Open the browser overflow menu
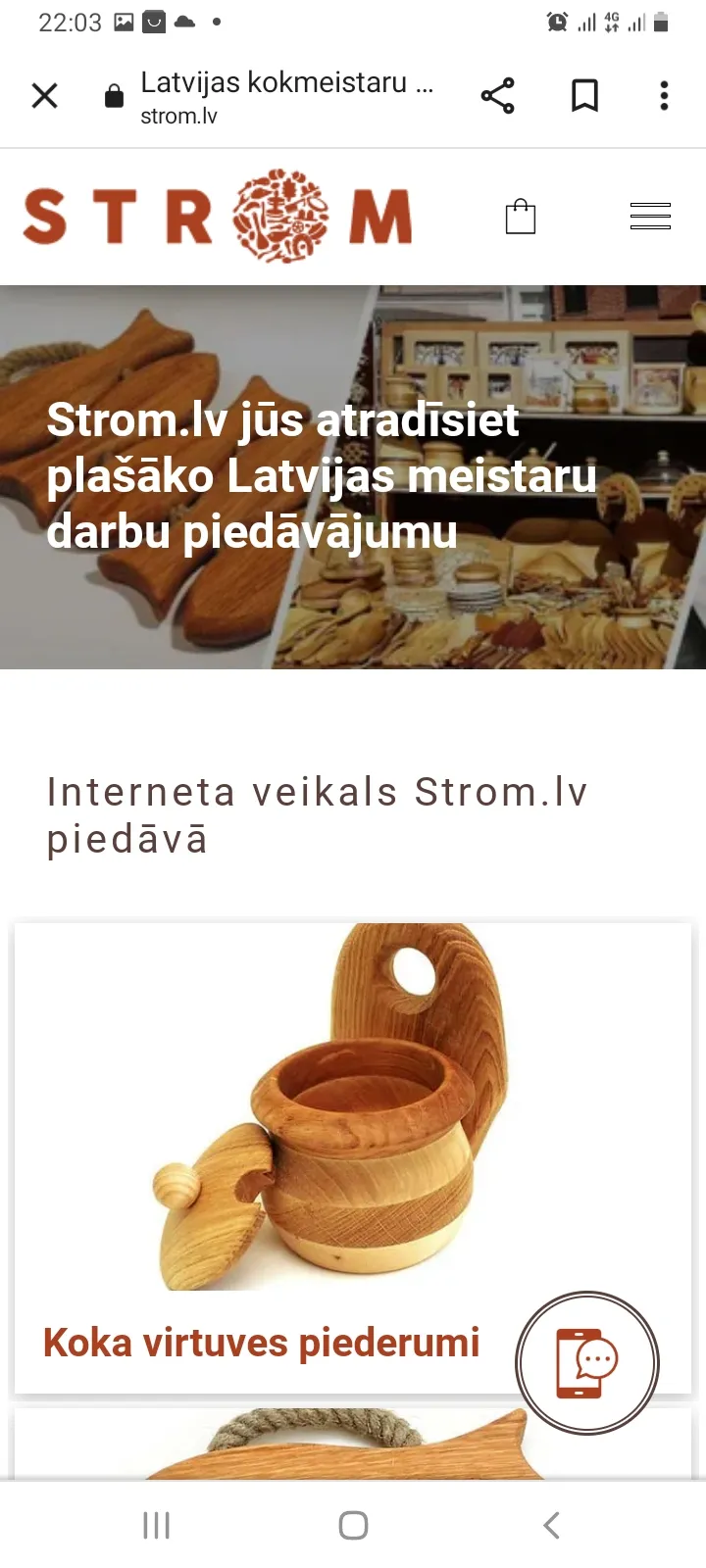This screenshot has height=1568, width=706. [664, 96]
